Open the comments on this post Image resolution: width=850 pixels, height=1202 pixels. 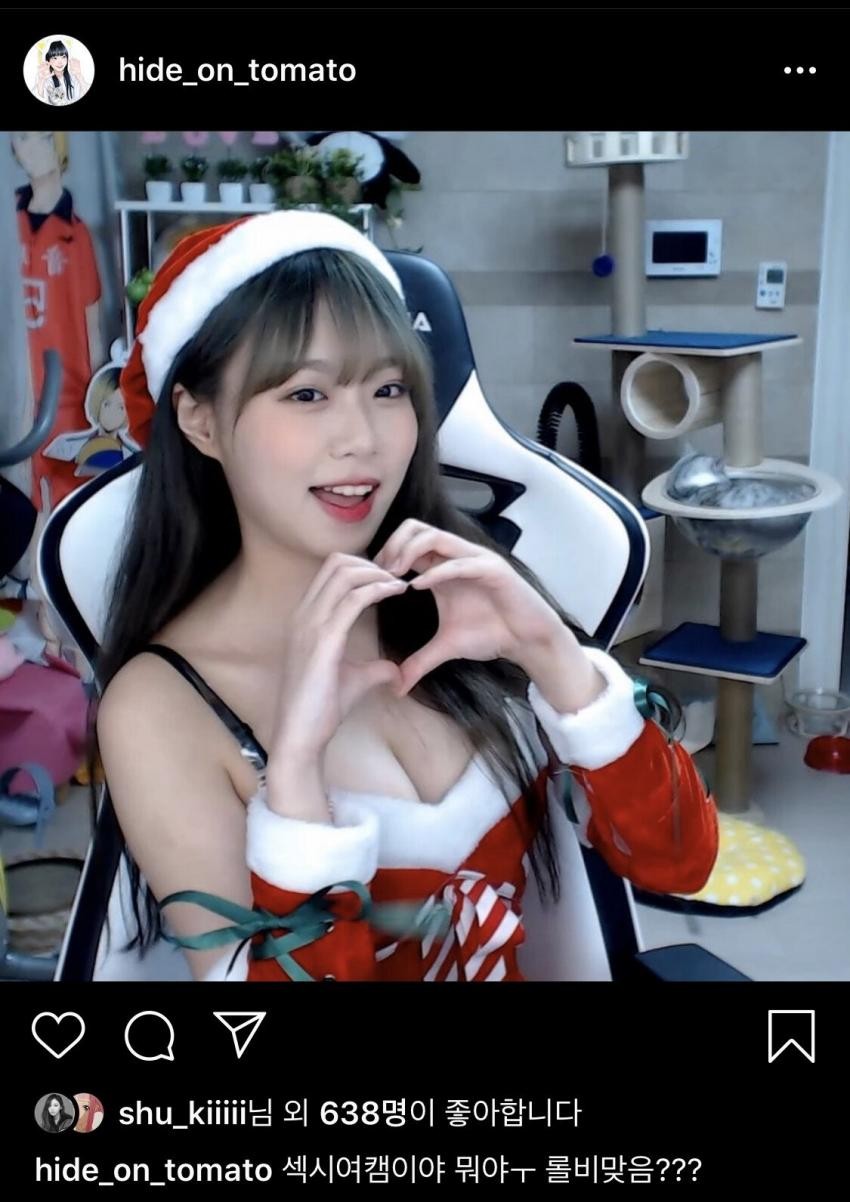click(150, 1035)
